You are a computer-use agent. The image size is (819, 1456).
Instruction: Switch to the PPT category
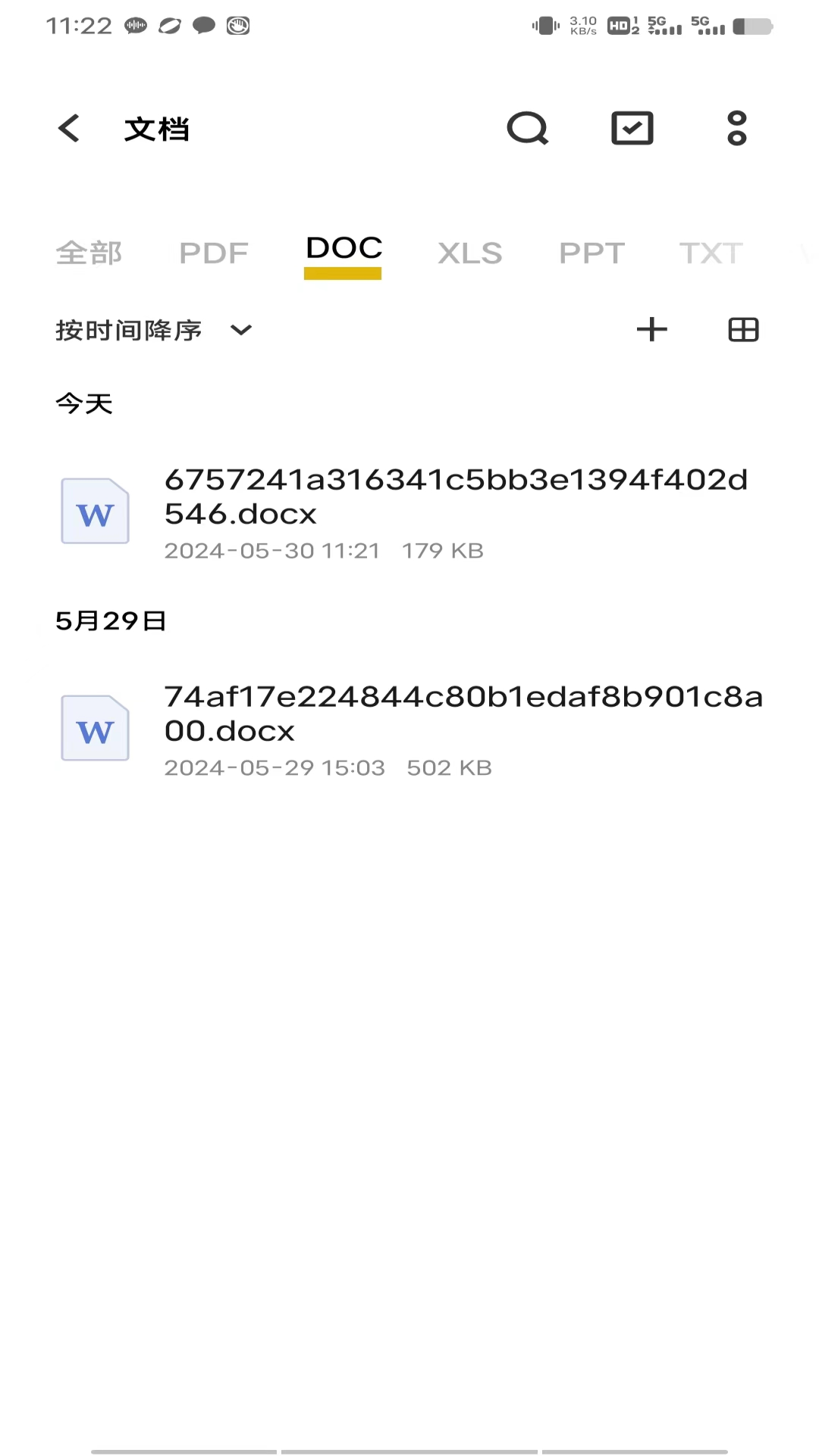(x=592, y=253)
